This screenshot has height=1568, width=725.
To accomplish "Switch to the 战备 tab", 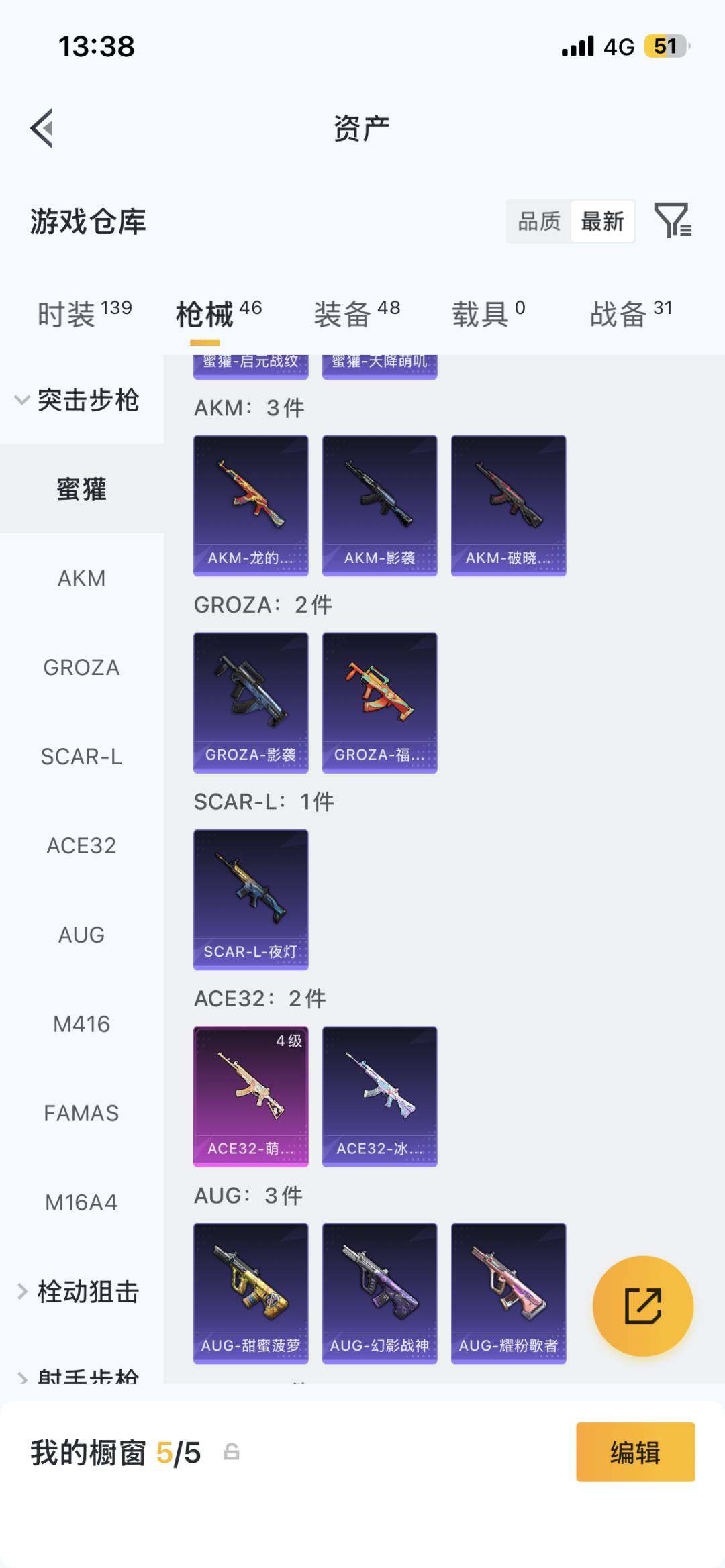I will [x=630, y=313].
